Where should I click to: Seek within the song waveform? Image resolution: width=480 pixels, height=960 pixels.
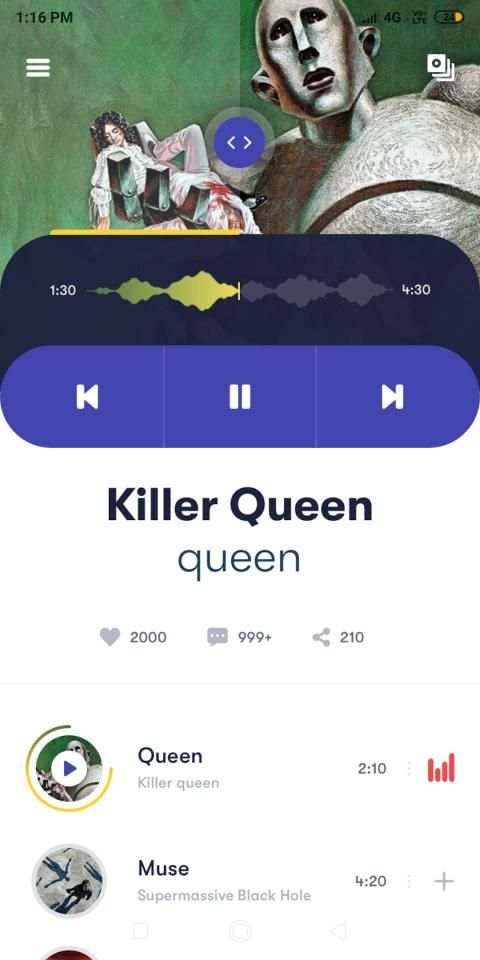point(239,290)
